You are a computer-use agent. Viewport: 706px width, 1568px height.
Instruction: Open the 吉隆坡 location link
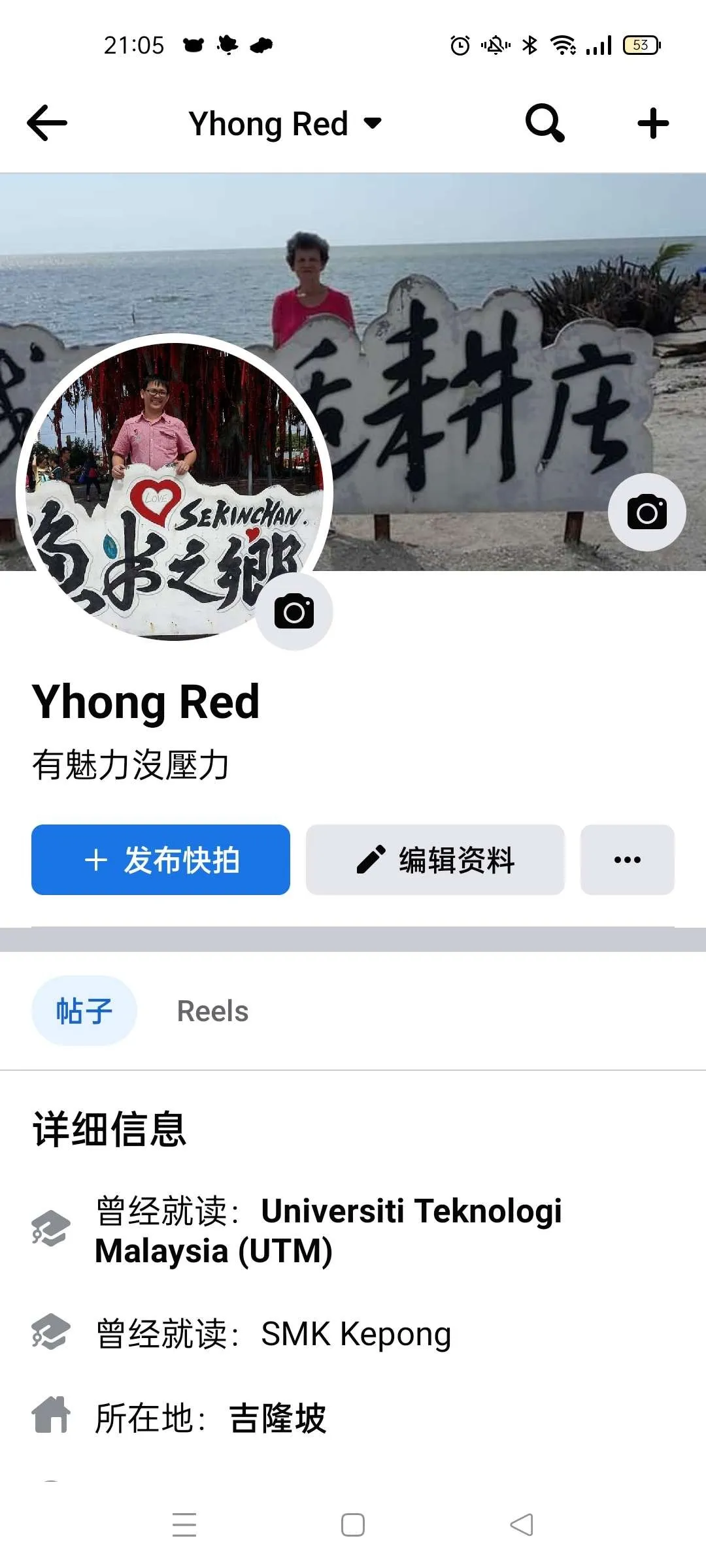278,1418
